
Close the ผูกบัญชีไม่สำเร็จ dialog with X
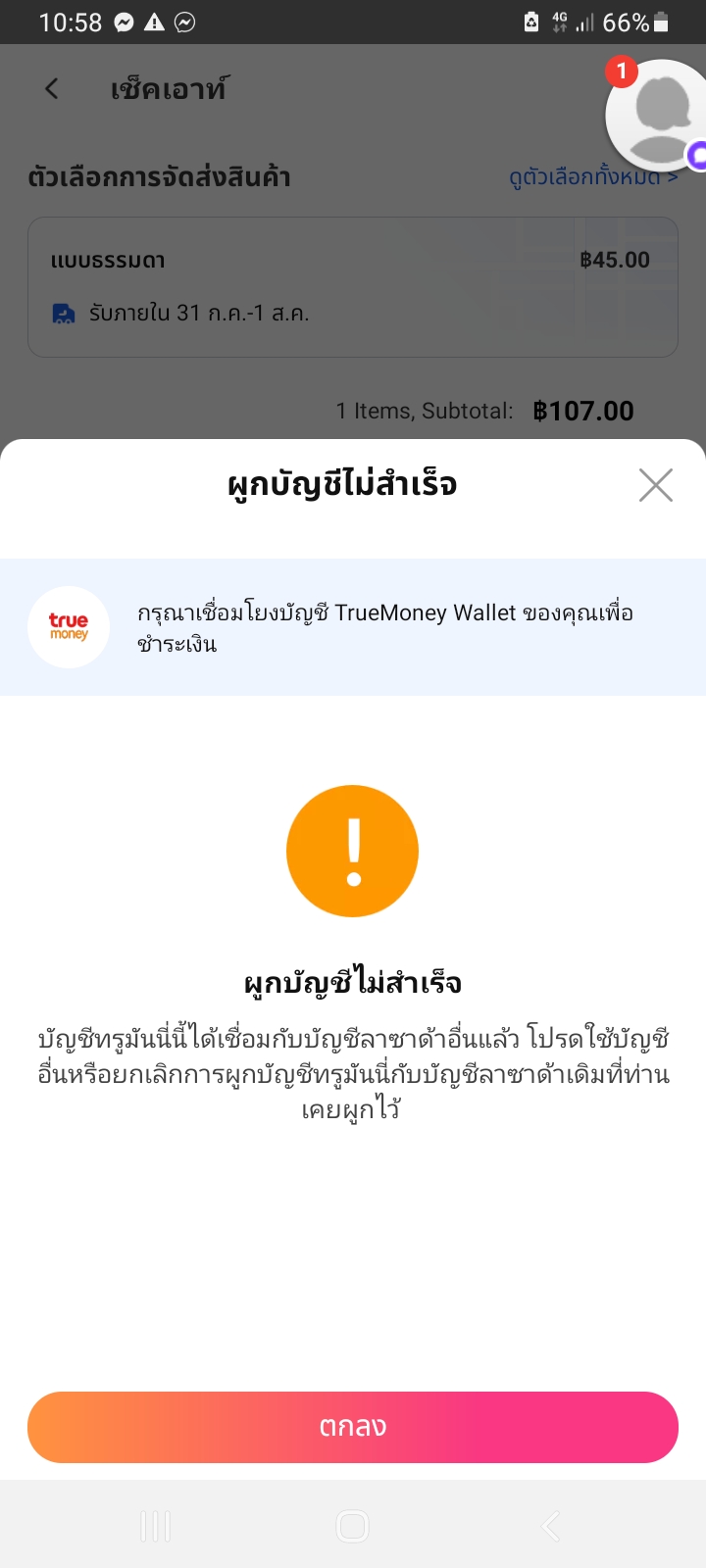point(655,484)
